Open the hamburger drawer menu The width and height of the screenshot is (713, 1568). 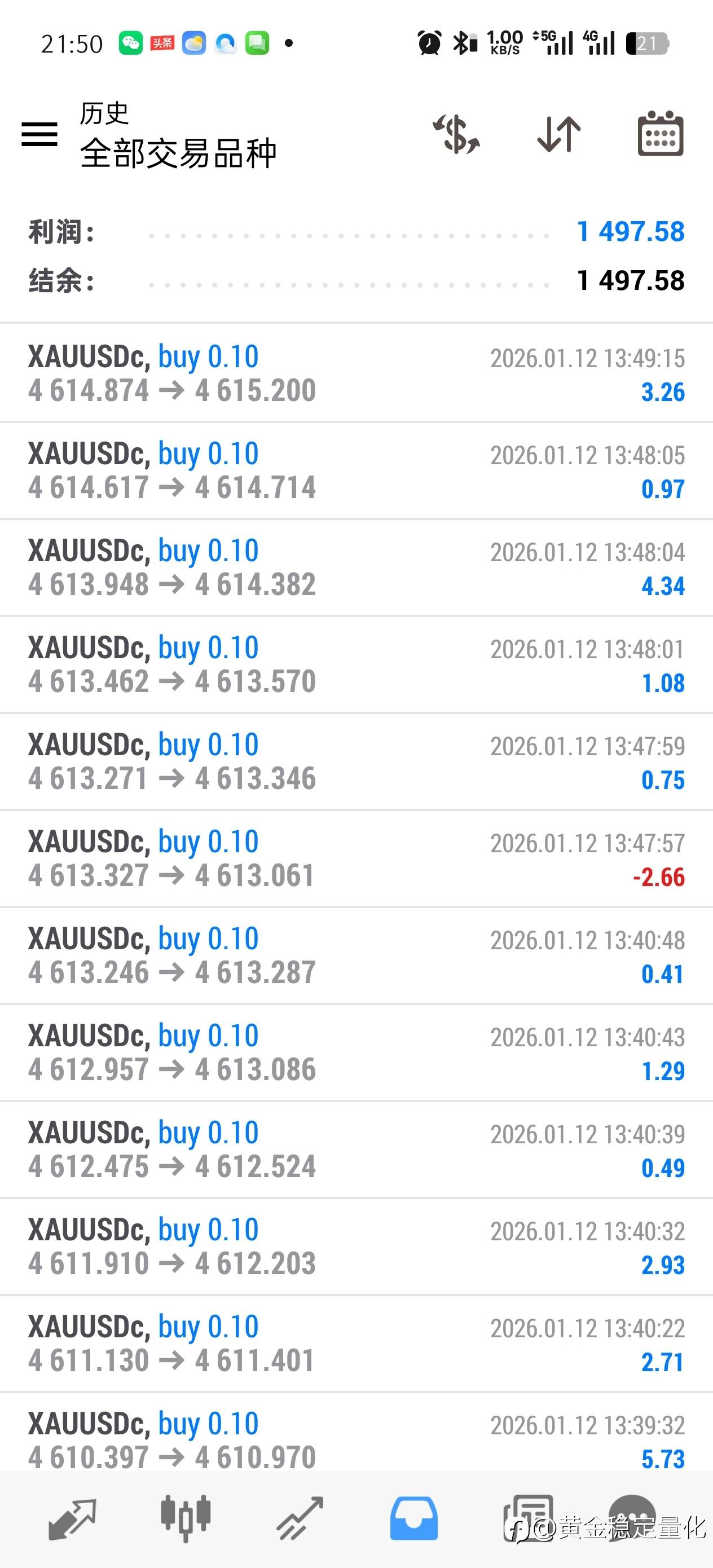[x=39, y=134]
